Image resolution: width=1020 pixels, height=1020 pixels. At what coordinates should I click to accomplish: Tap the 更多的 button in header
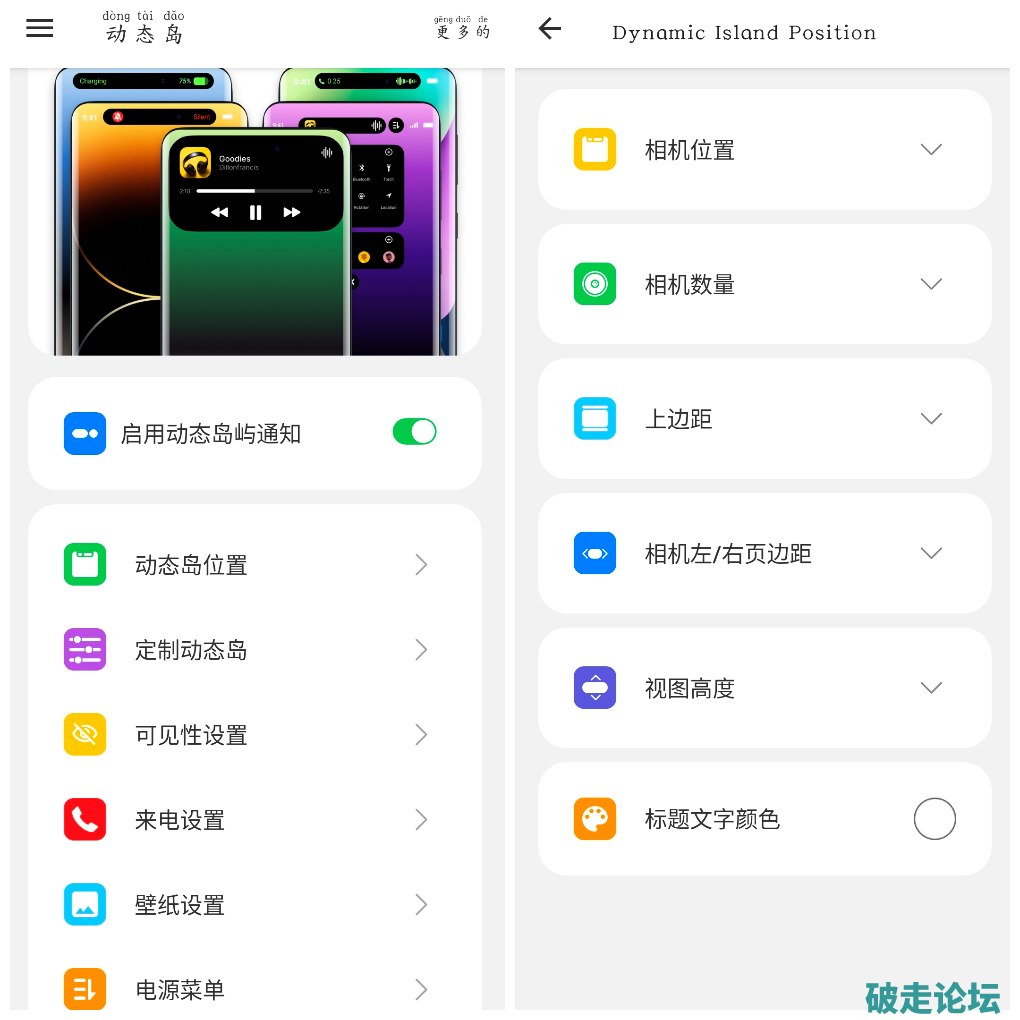click(x=463, y=29)
